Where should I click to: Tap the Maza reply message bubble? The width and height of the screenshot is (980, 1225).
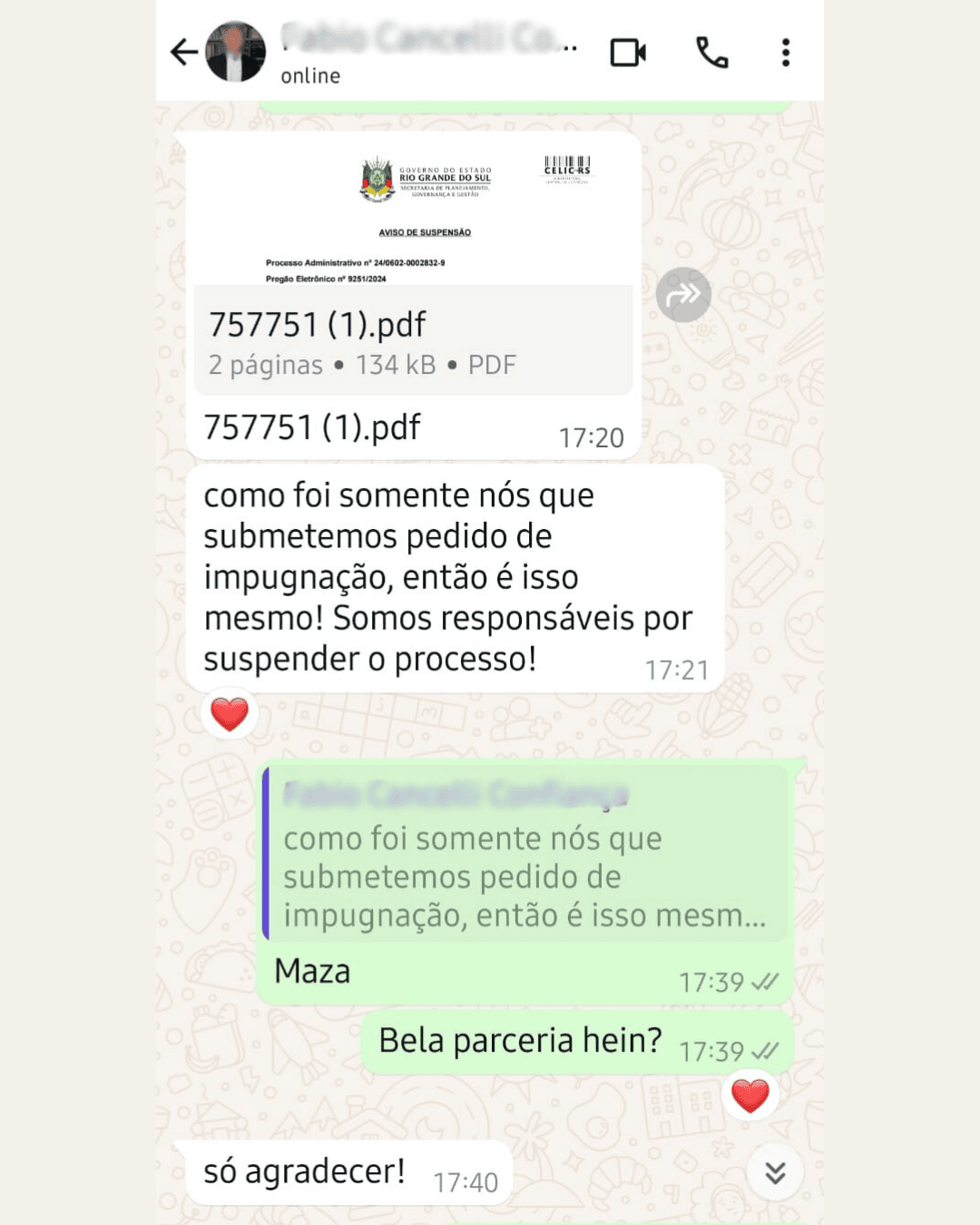[x=311, y=970]
